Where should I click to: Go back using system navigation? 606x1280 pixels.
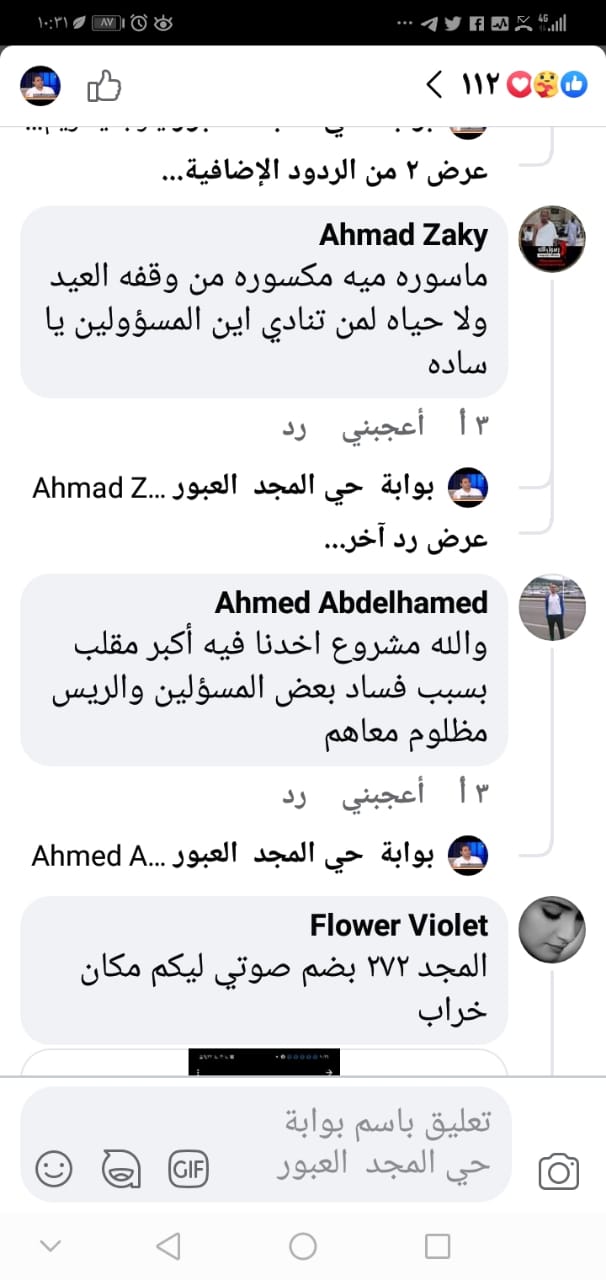(168, 1246)
